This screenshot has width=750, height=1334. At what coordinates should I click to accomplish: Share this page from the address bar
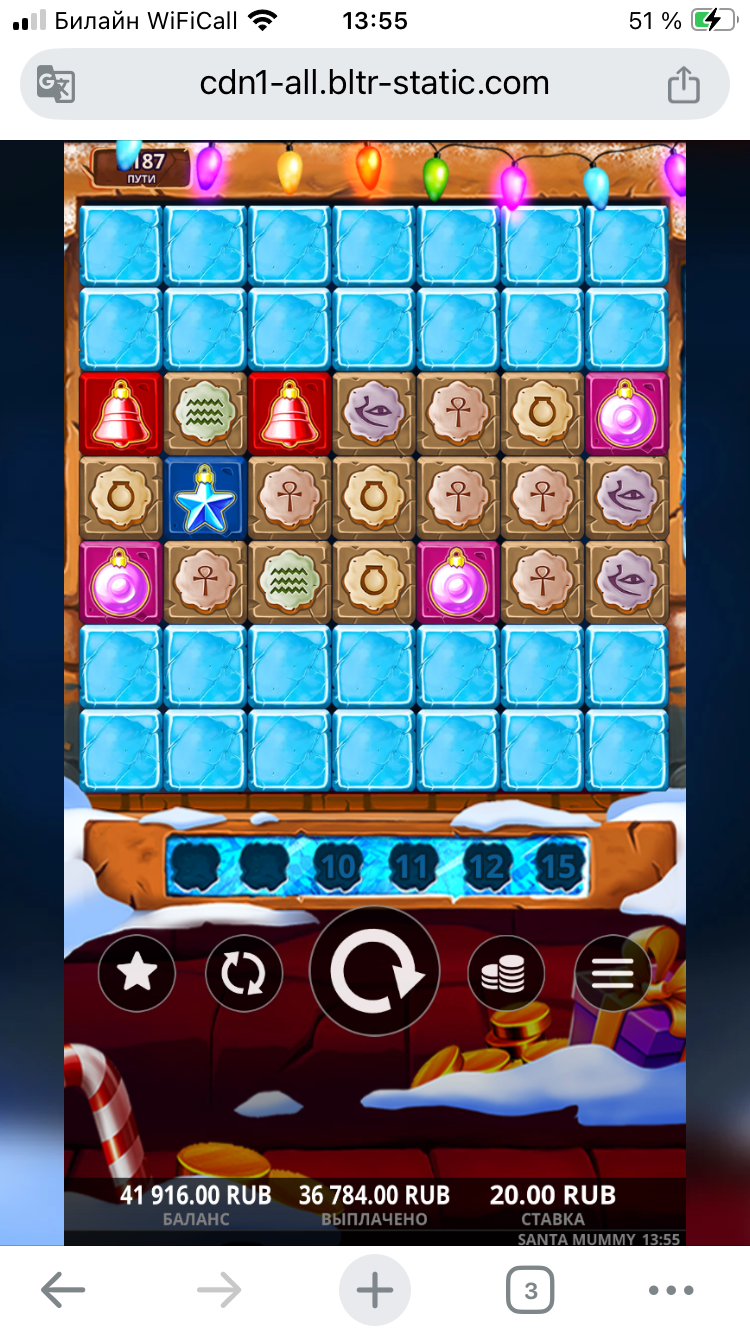click(x=683, y=84)
